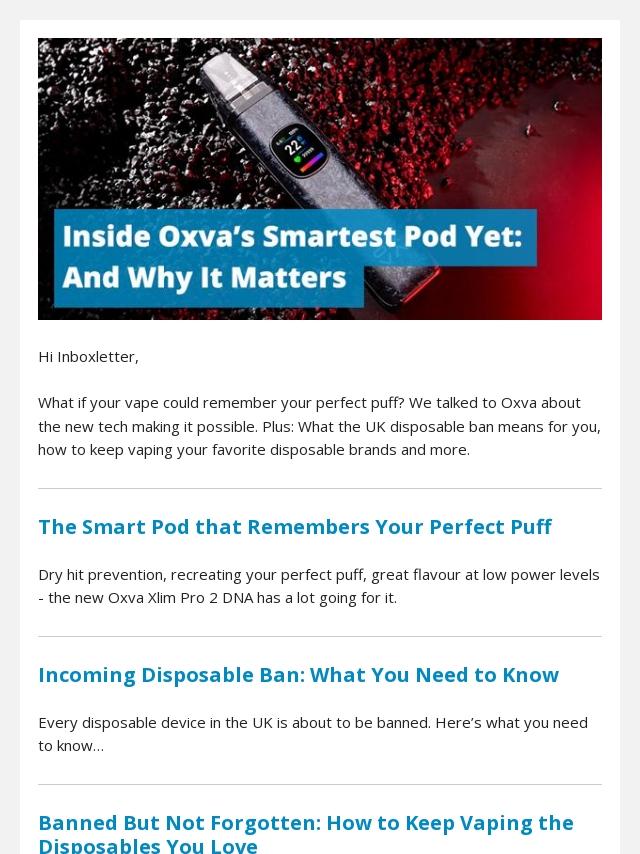Image resolution: width=640 pixels, height=854 pixels.
Task: Open the Oxva Smartest Pod banner image
Action: pyautogui.click(x=320, y=179)
